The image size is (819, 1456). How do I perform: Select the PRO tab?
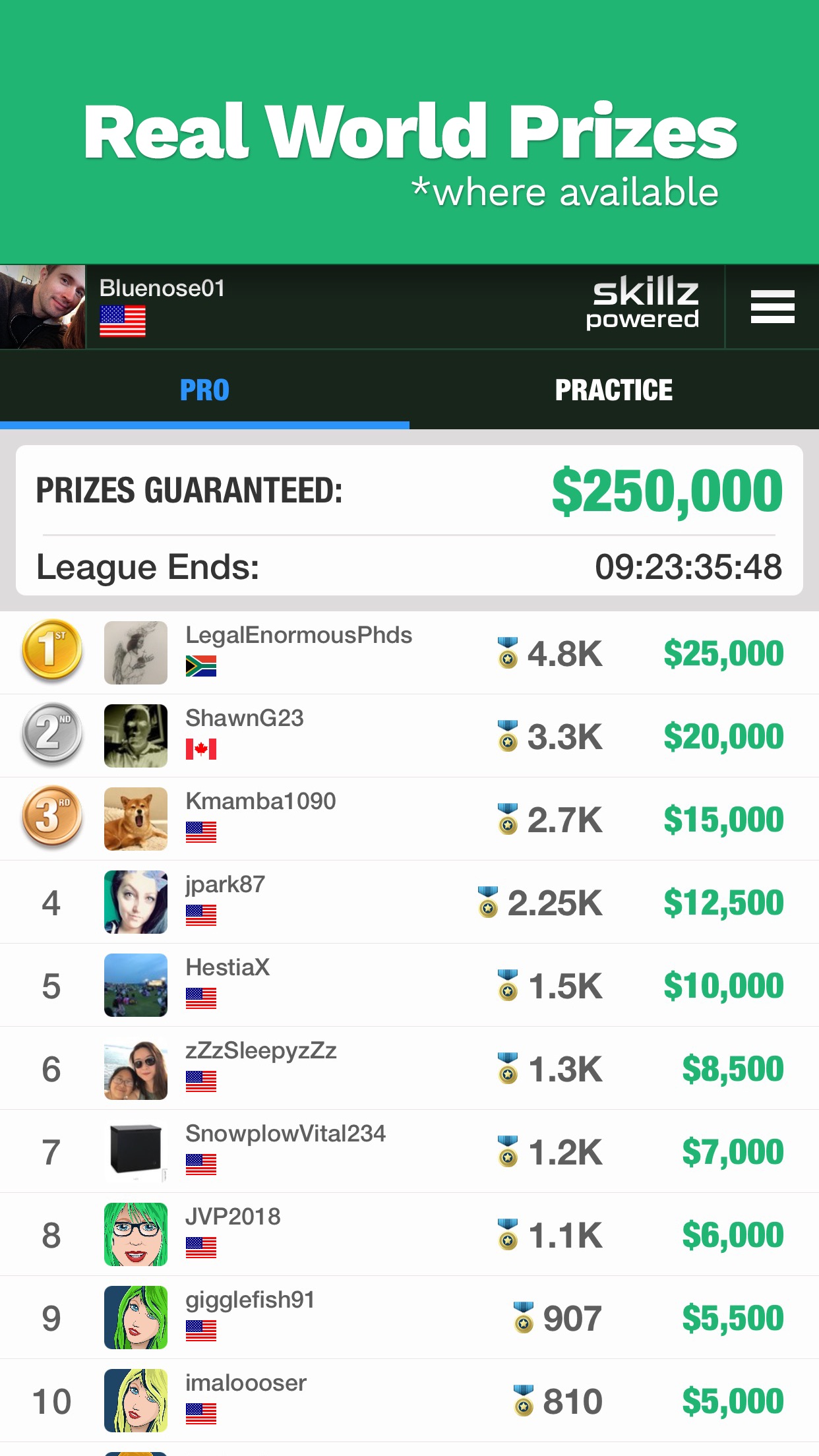[x=204, y=390]
